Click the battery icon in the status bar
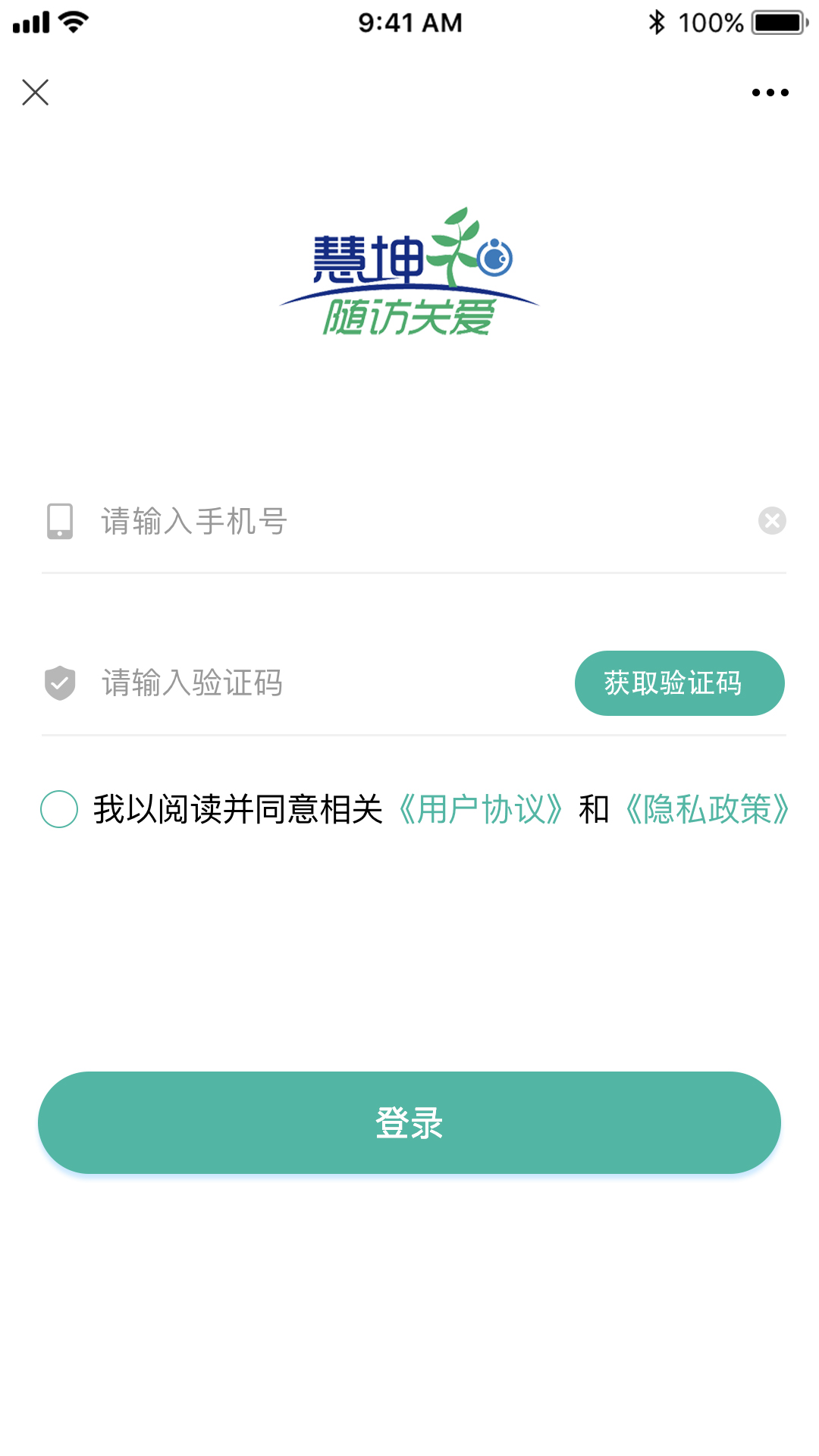The image size is (819, 1456). [x=775, y=21]
